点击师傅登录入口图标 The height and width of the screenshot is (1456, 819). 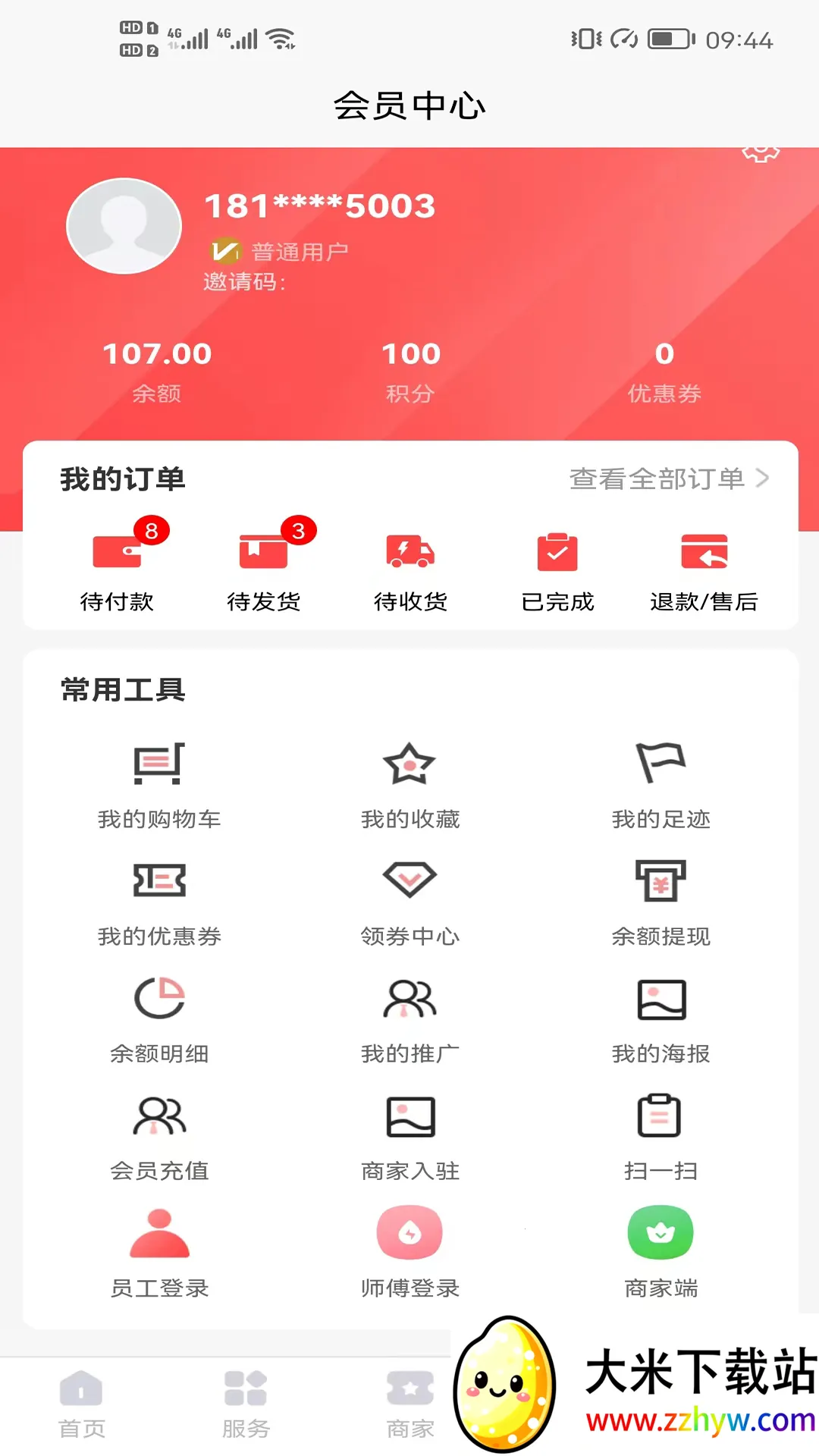409,1232
